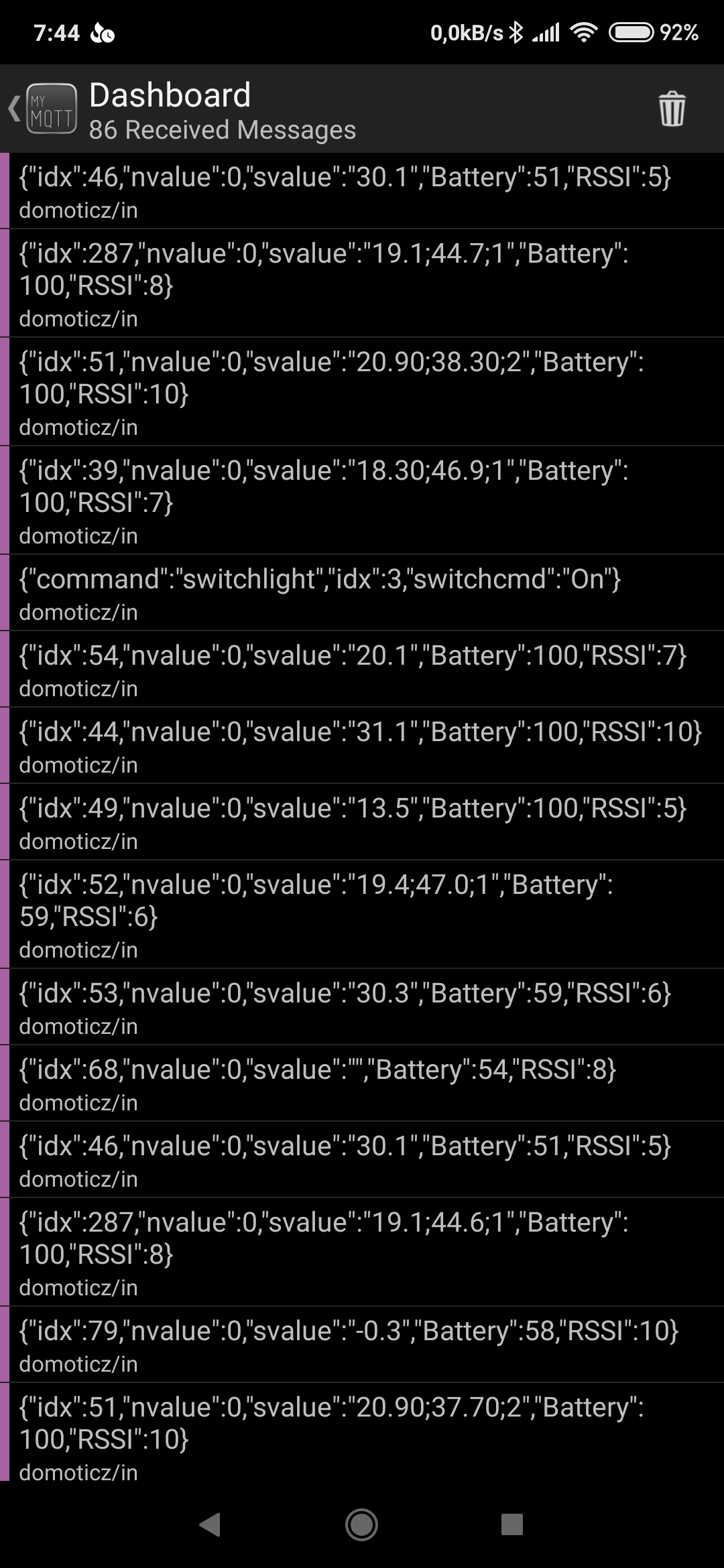View idx 287 message with svalue 19.1;44.7;1
The width and height of the screenshot is (724, 1568).
point(362,283)
